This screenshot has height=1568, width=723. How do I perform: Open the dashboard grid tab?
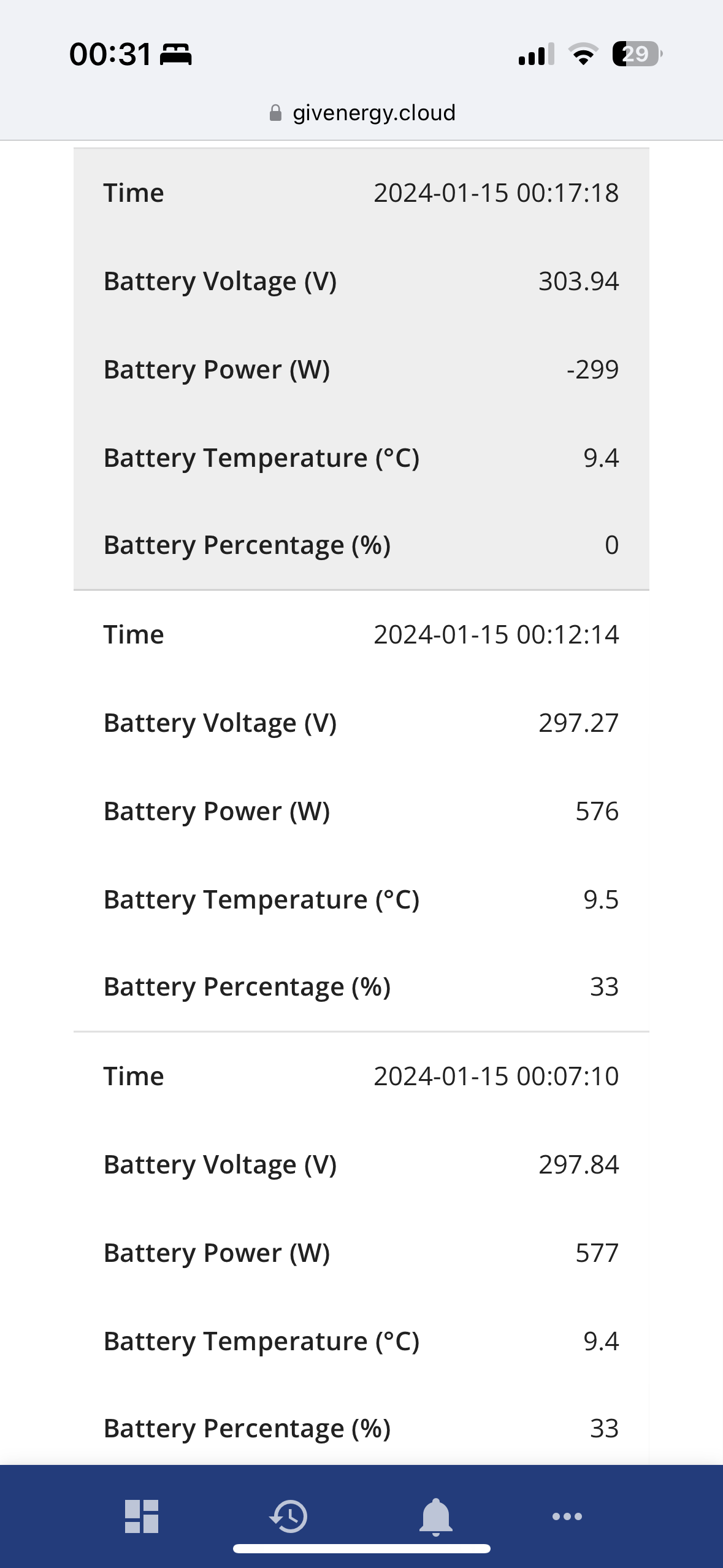tap(142, 1516)
